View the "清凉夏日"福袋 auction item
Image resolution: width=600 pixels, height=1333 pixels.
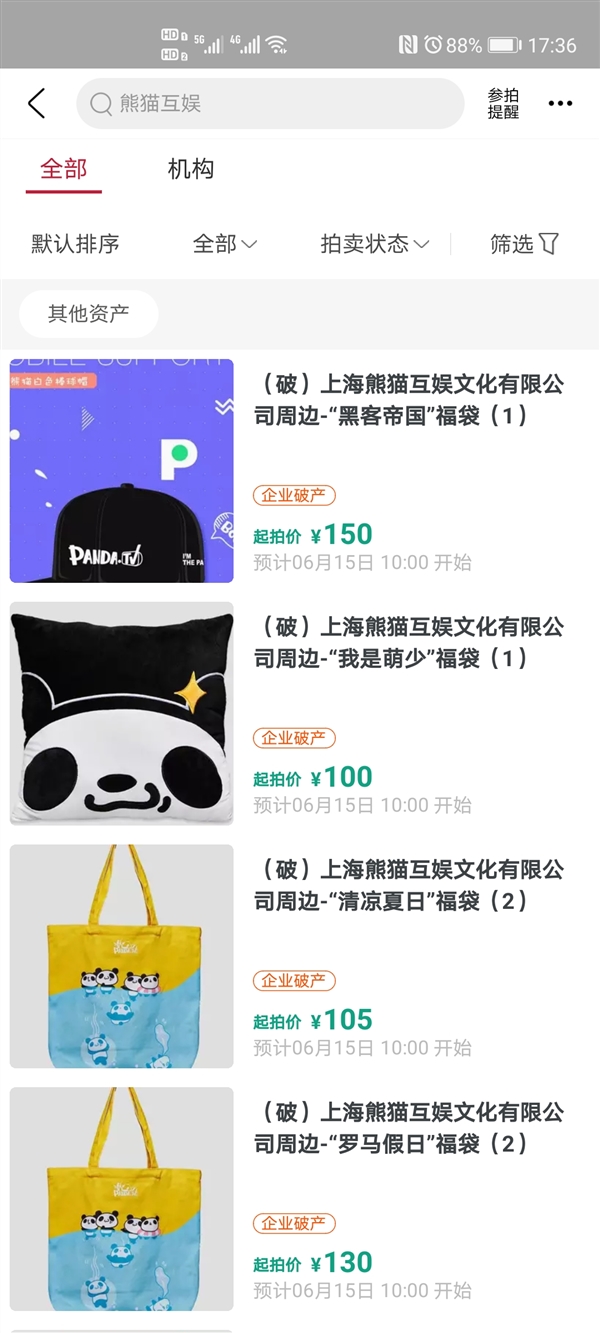pyautogui.click(x=300, y=956)
